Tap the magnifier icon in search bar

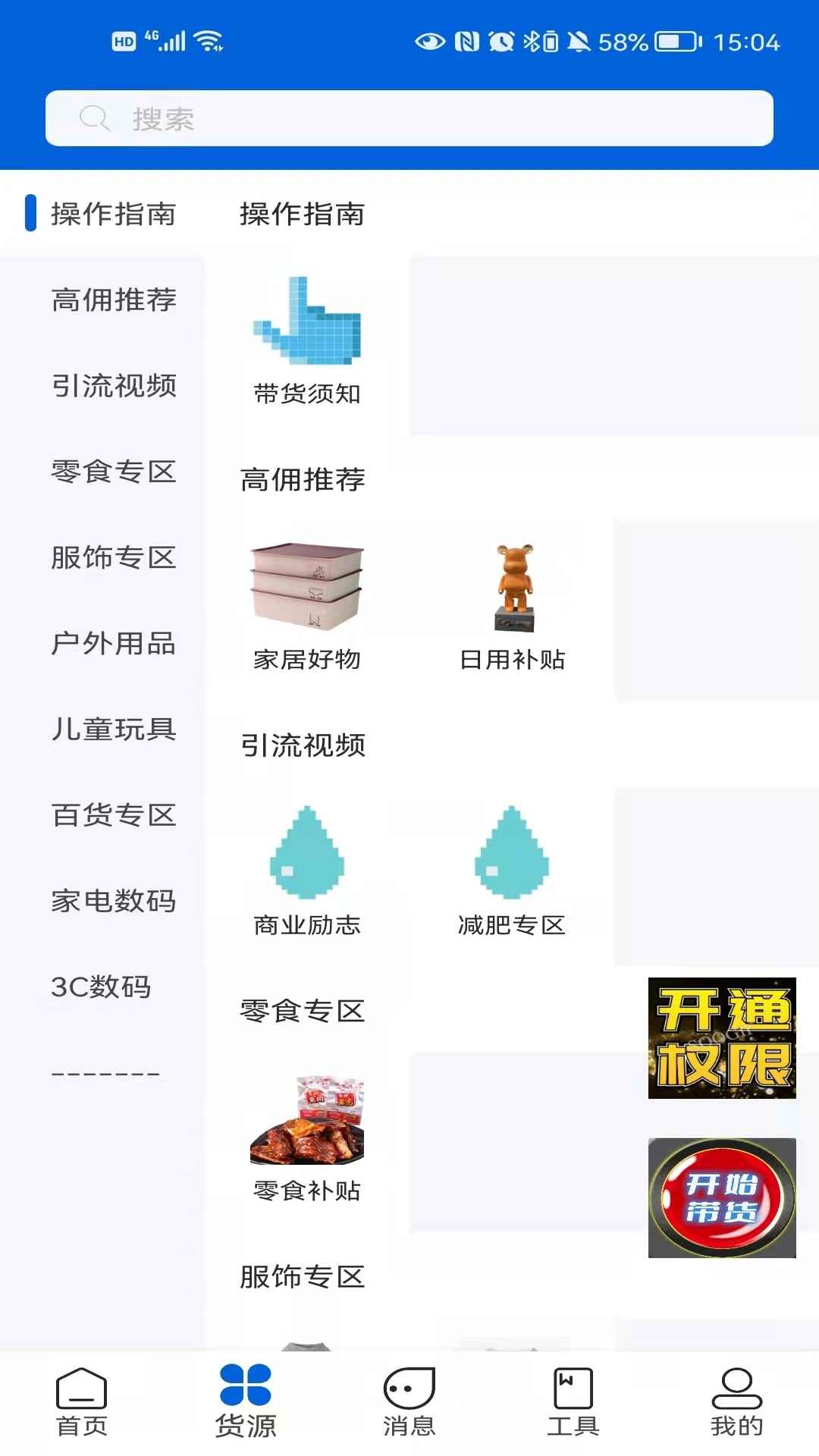(93, 118)
